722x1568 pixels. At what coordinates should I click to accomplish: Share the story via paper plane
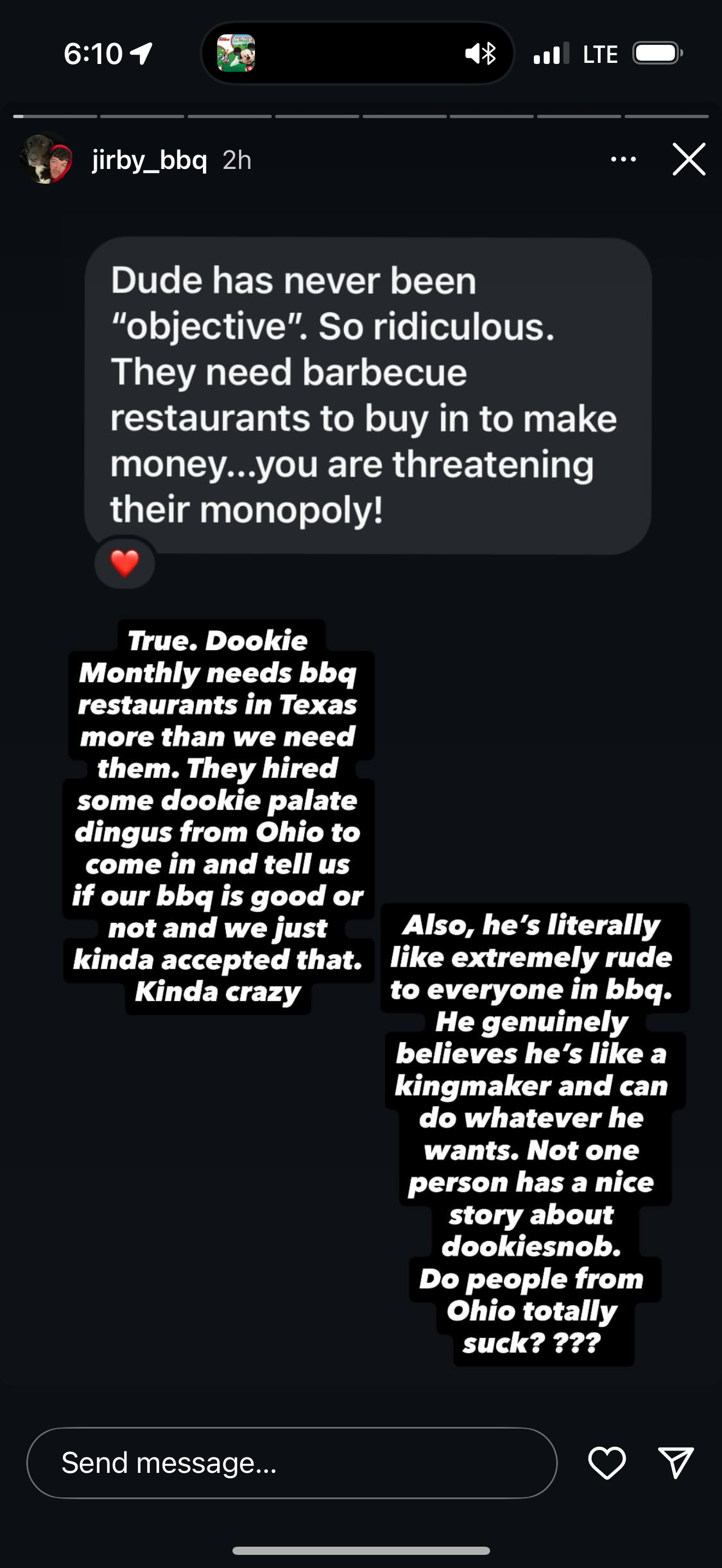coord(676,1462)
